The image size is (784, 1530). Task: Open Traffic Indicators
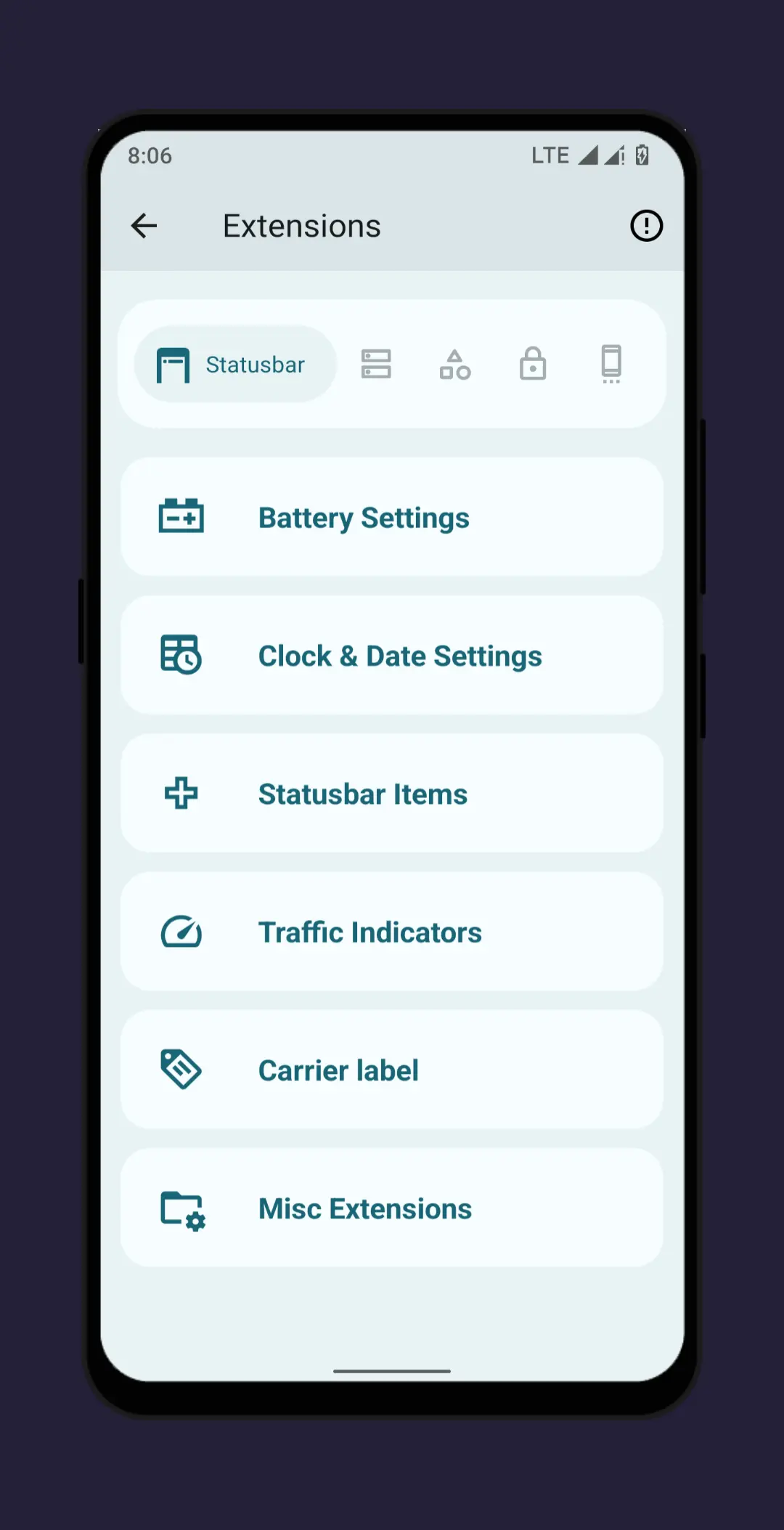392,932
